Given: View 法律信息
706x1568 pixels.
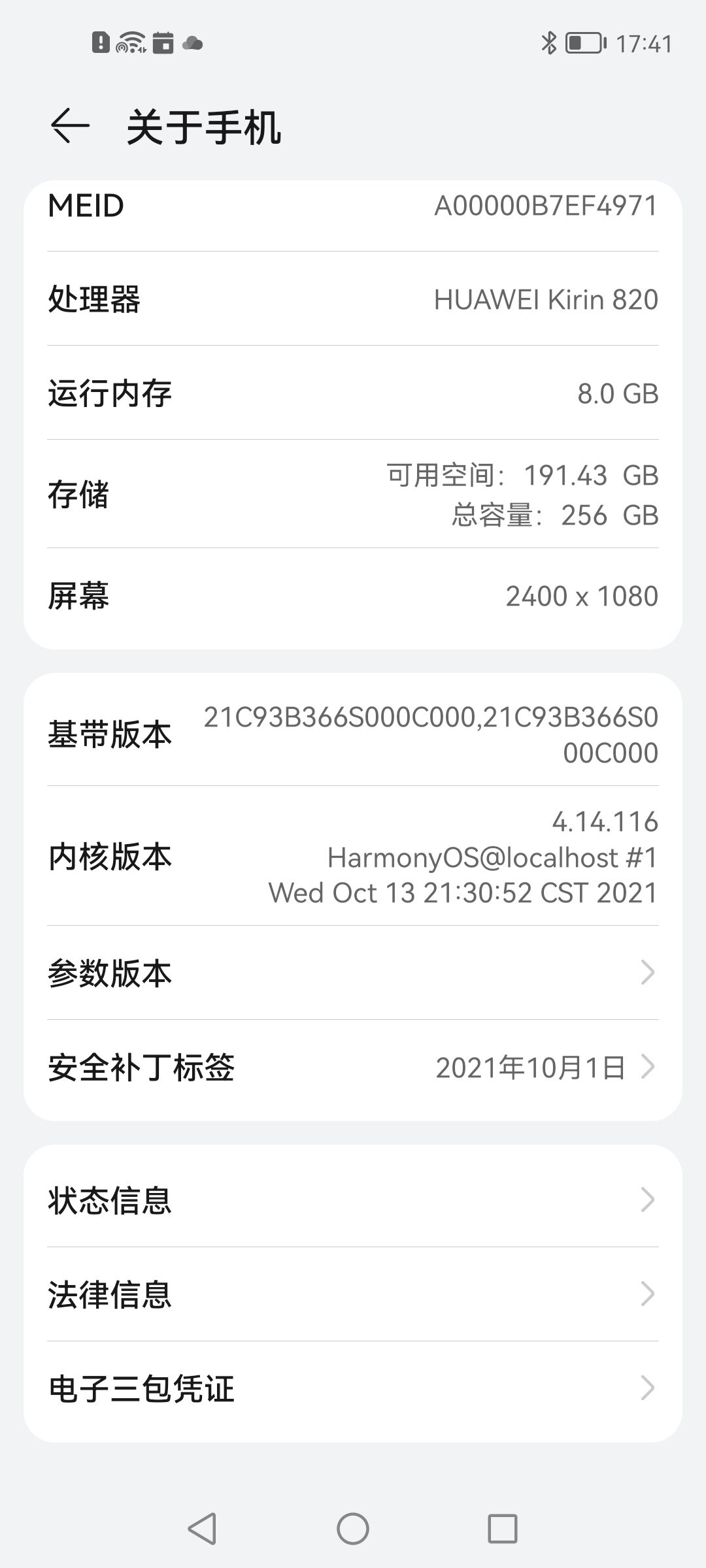Looking at the screenshot, I should [353, 1294].
